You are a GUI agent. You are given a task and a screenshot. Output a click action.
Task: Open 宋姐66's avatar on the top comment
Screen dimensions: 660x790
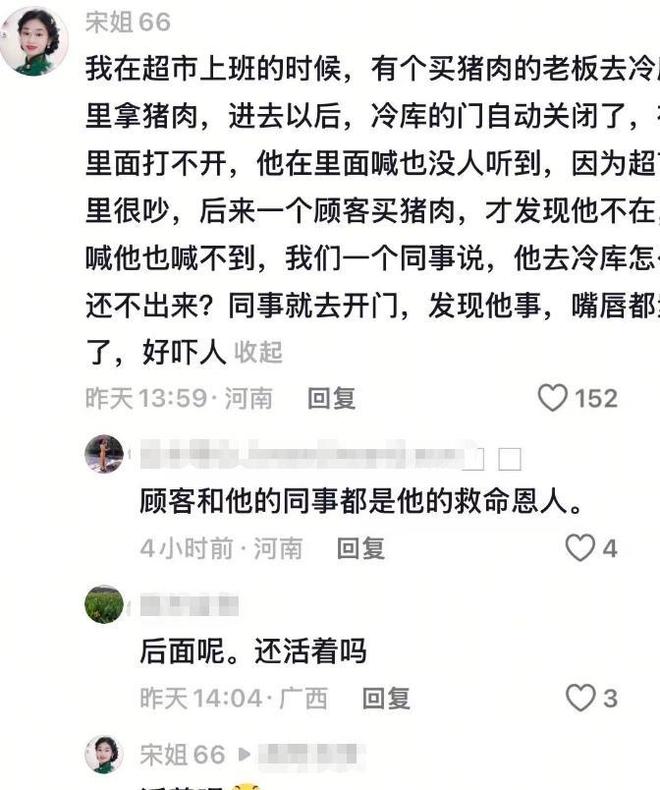pyautogui.click(x=34, y=39)
